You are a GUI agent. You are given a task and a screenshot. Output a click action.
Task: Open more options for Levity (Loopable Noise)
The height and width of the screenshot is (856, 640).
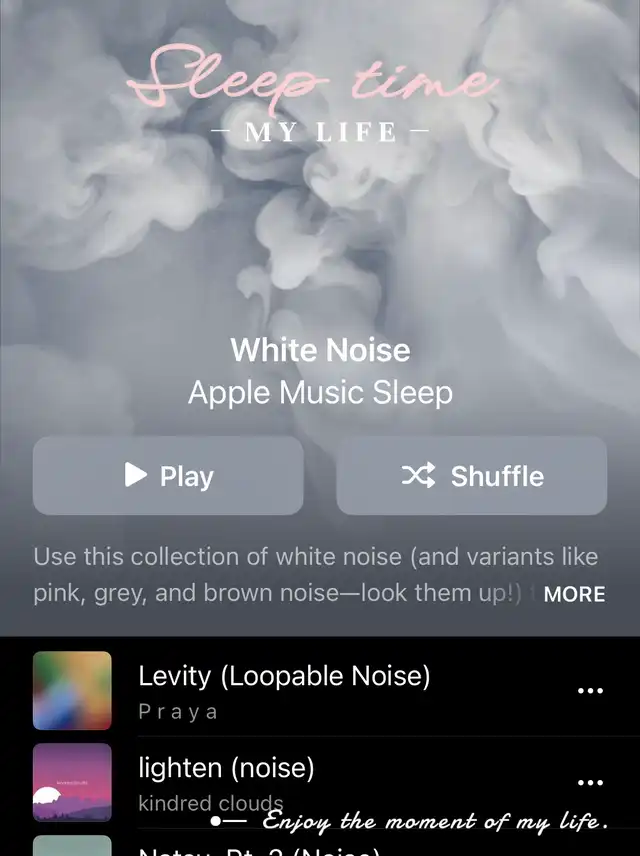(591, 691)
